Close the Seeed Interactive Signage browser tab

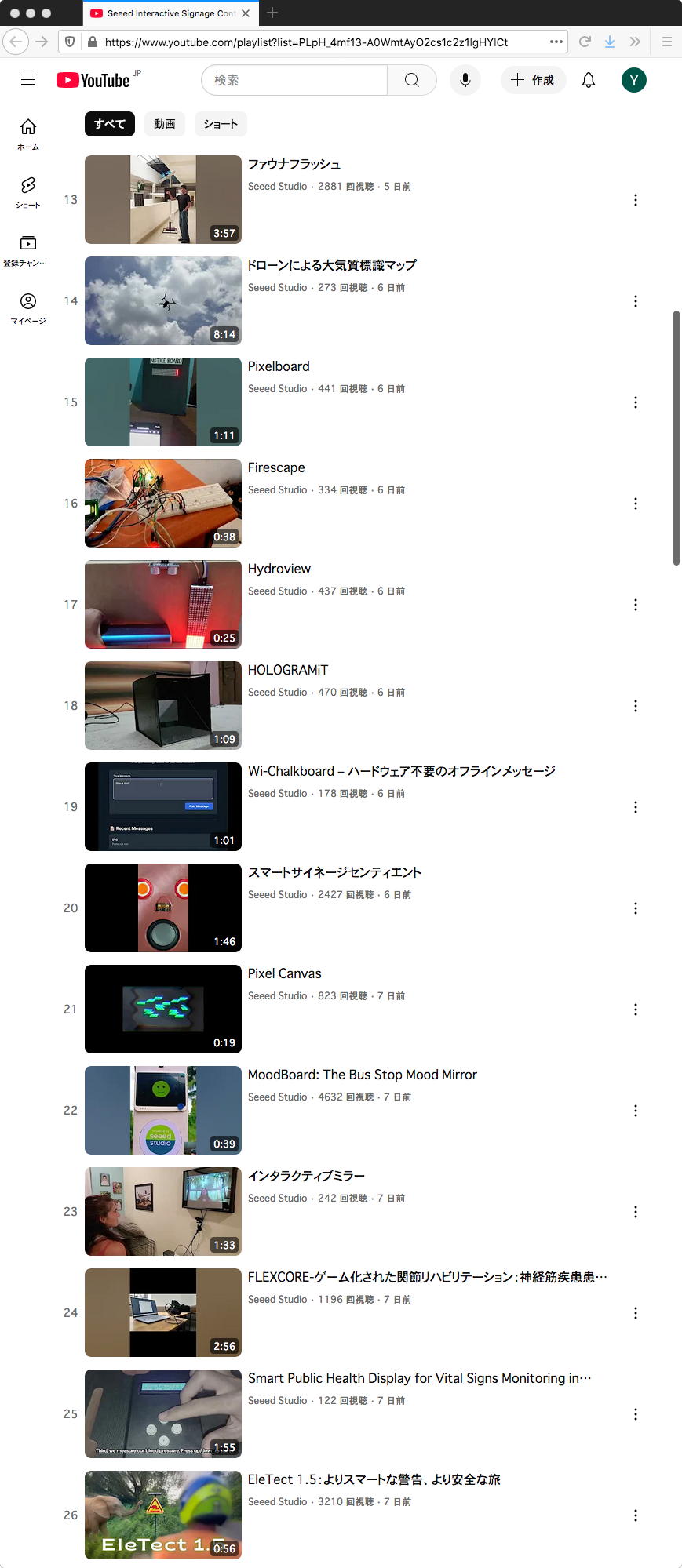coord(246,13)
